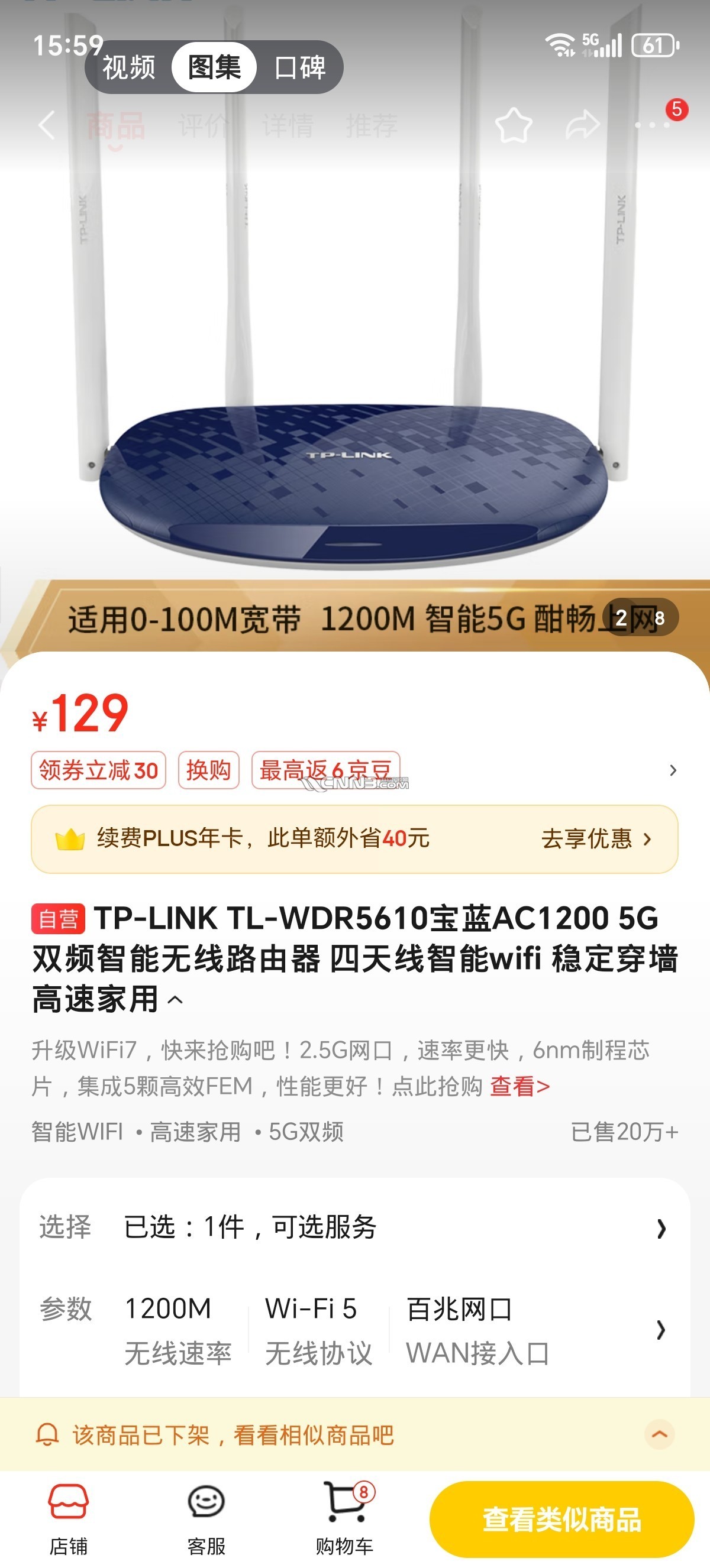710x1568 pixels.
Task: Switch to the 口碑 segment
Action: (299, 67)
